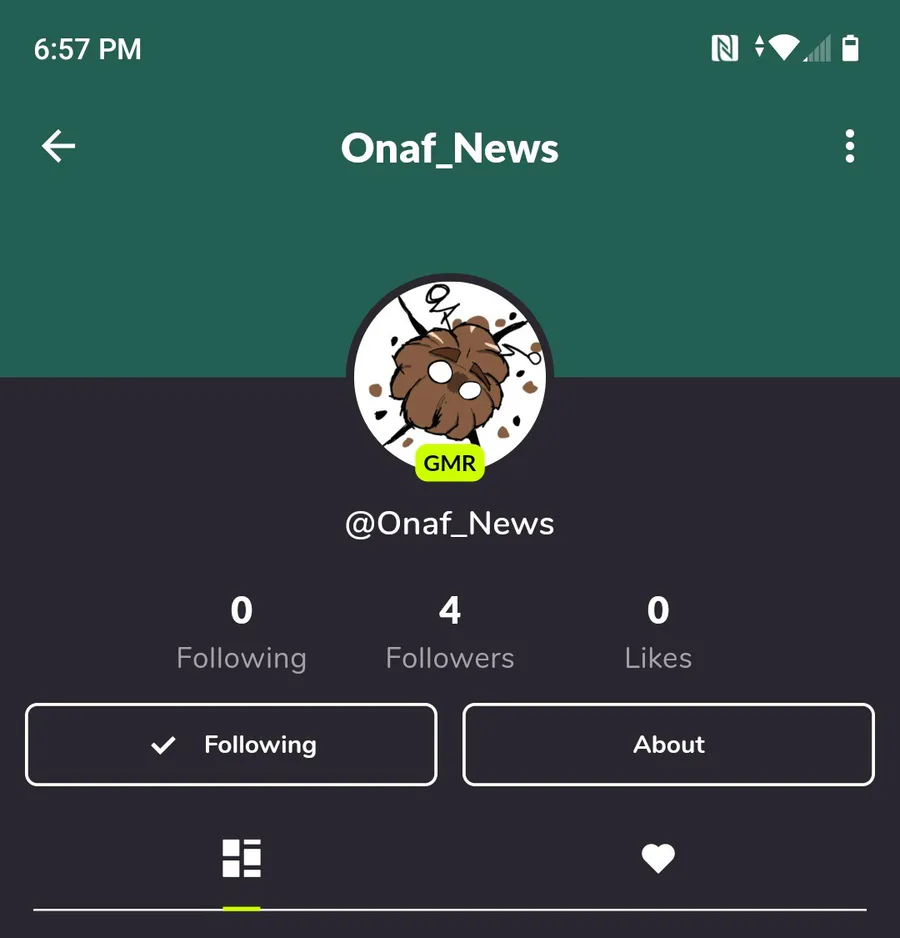Go back using the top-left arrow
The image size is (900, 938).
[x=59, y=147]
